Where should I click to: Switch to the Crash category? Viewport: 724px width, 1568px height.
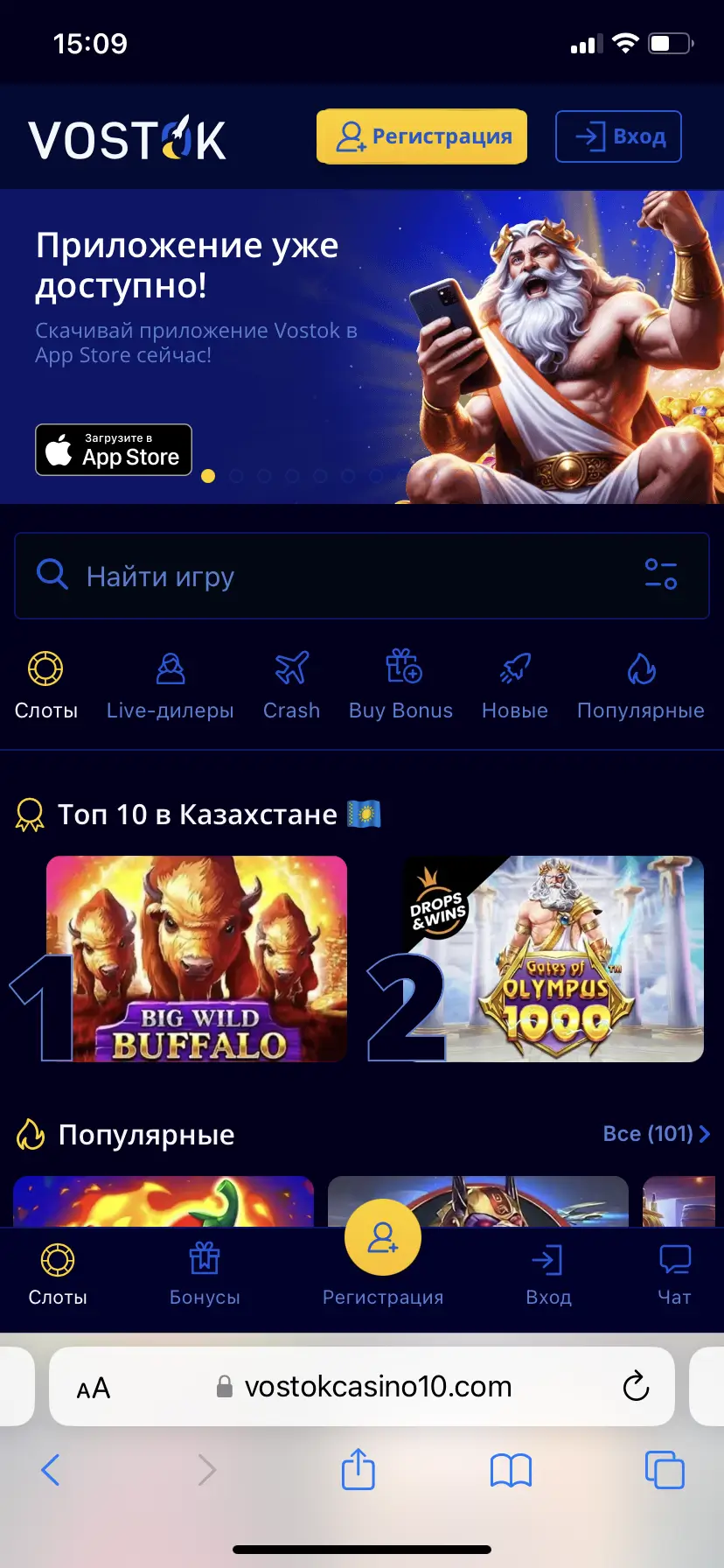pos(291,686)
